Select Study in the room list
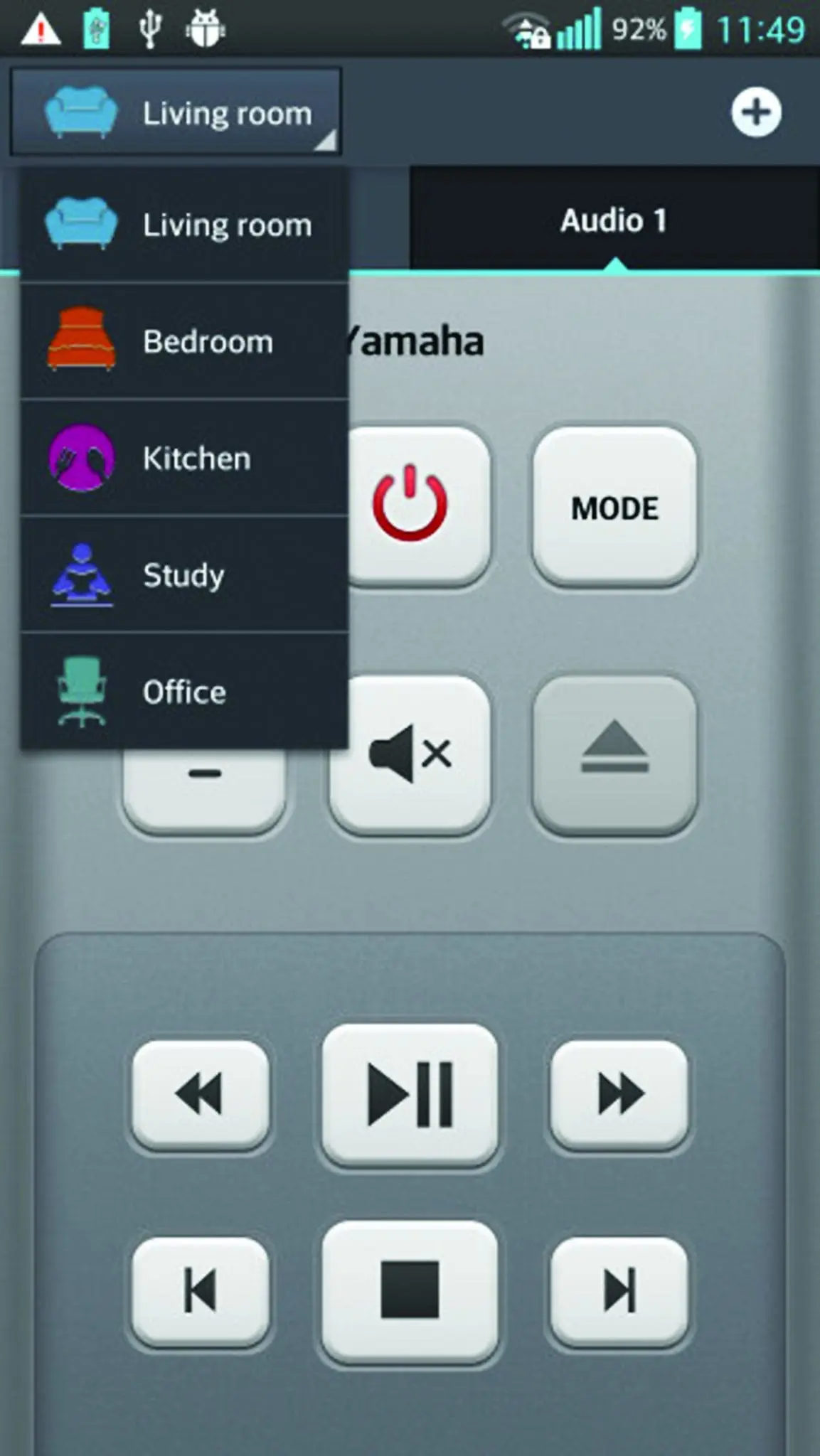Screen dimensions: 820x1456 pyautogui.click(x=184, y=575)
